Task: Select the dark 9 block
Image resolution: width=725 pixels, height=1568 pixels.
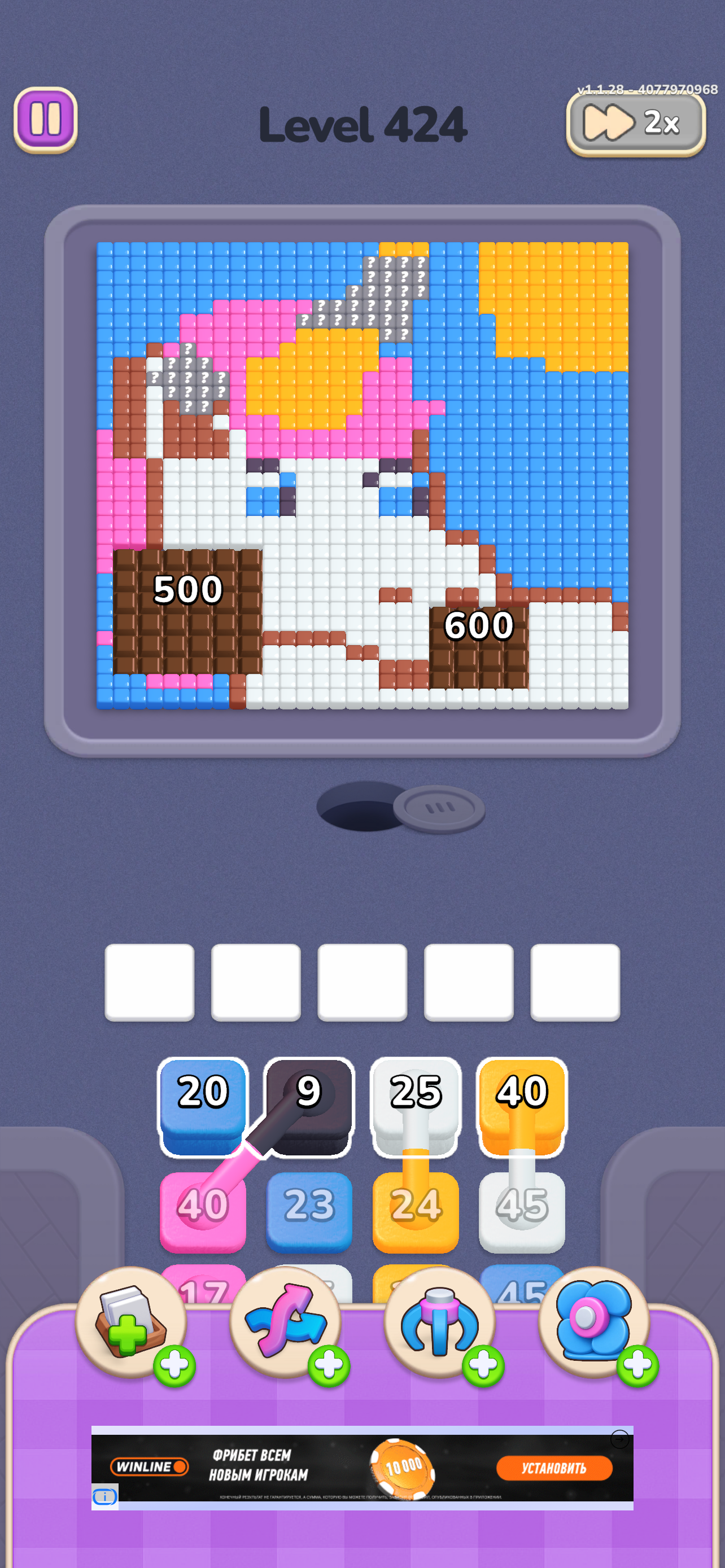Action: pos(309,1106)
